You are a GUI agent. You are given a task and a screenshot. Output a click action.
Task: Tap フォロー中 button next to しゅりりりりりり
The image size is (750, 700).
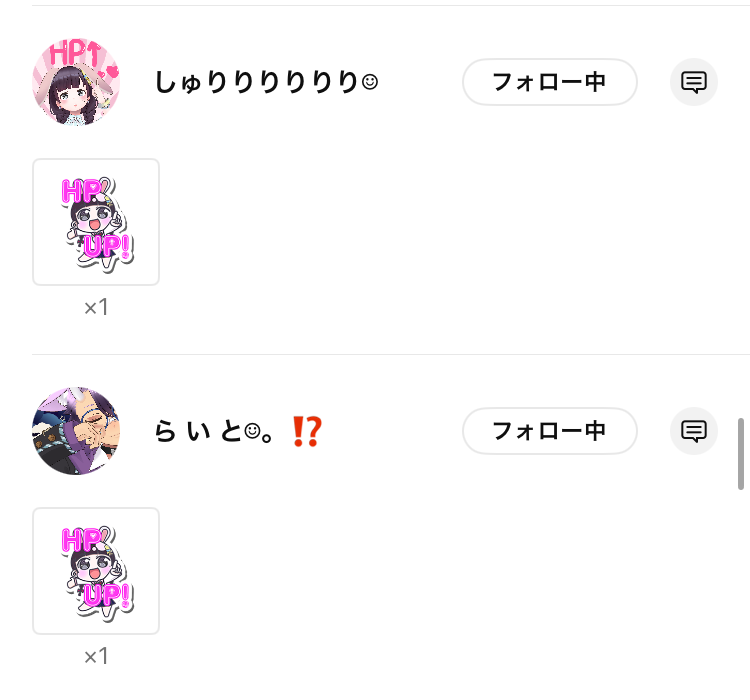pyautogui.click(x=549, y=82)
